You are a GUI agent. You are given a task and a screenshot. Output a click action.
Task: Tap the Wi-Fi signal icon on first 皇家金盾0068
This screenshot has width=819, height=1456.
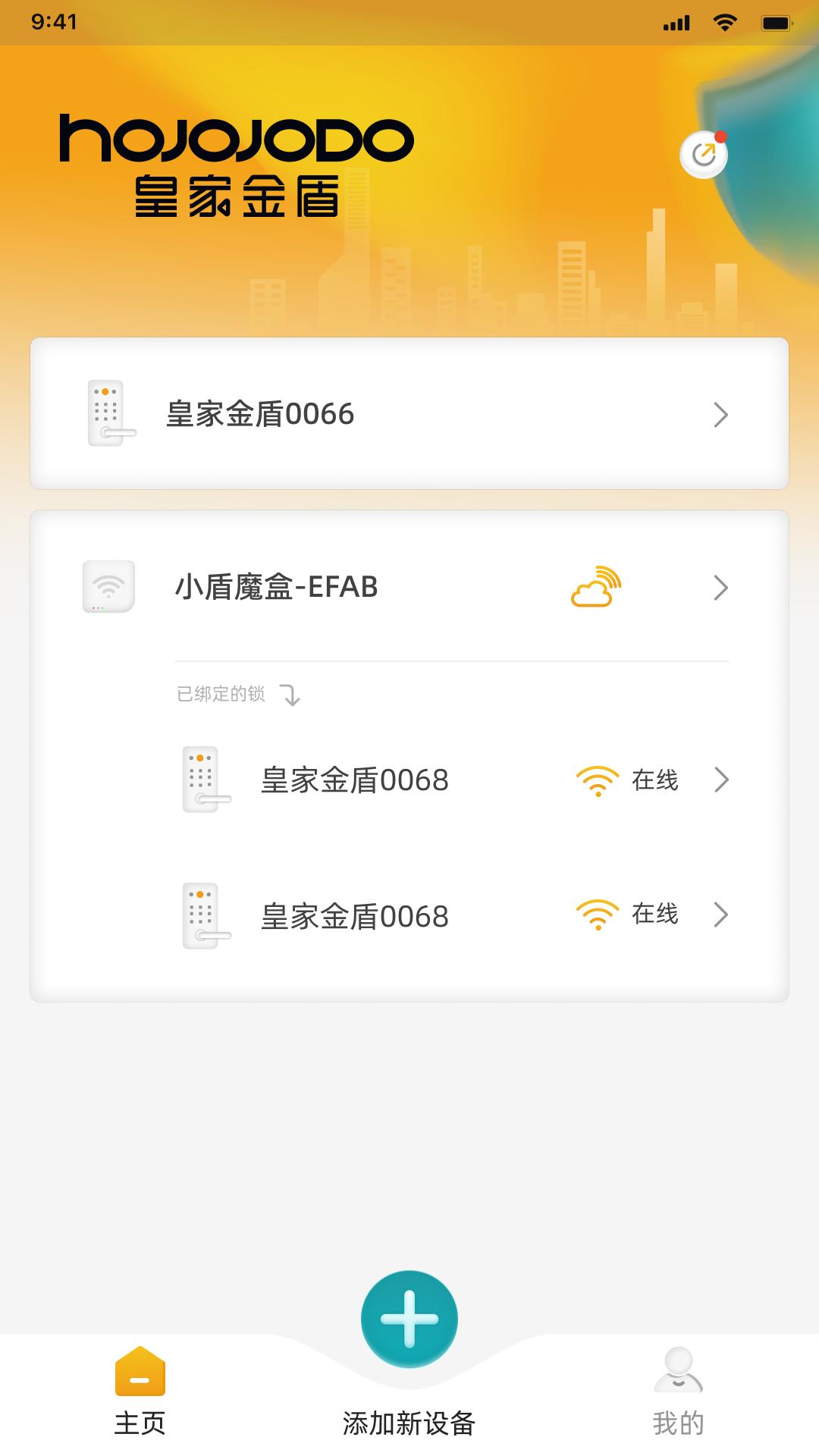click(598, 780)
